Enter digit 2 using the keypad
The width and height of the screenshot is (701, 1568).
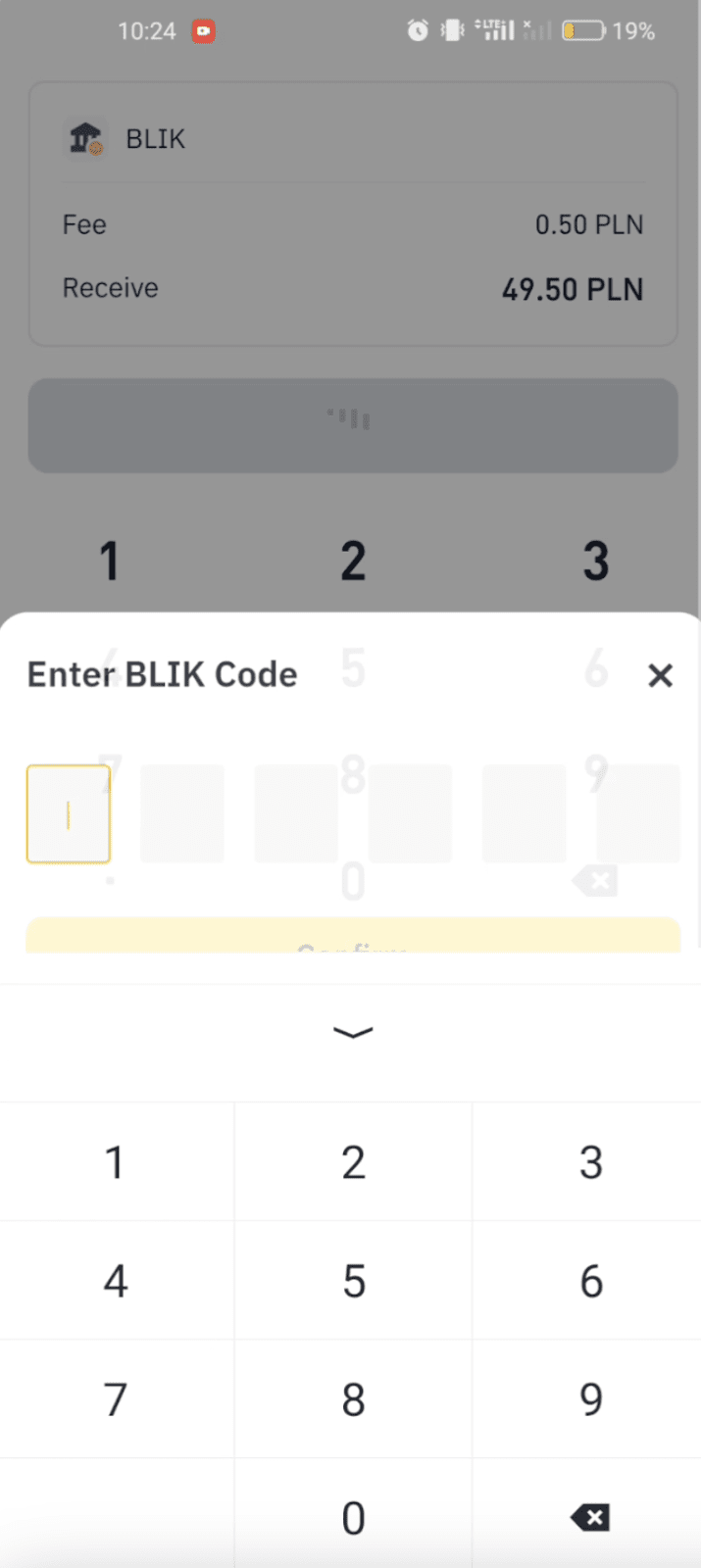point(353,1162)
